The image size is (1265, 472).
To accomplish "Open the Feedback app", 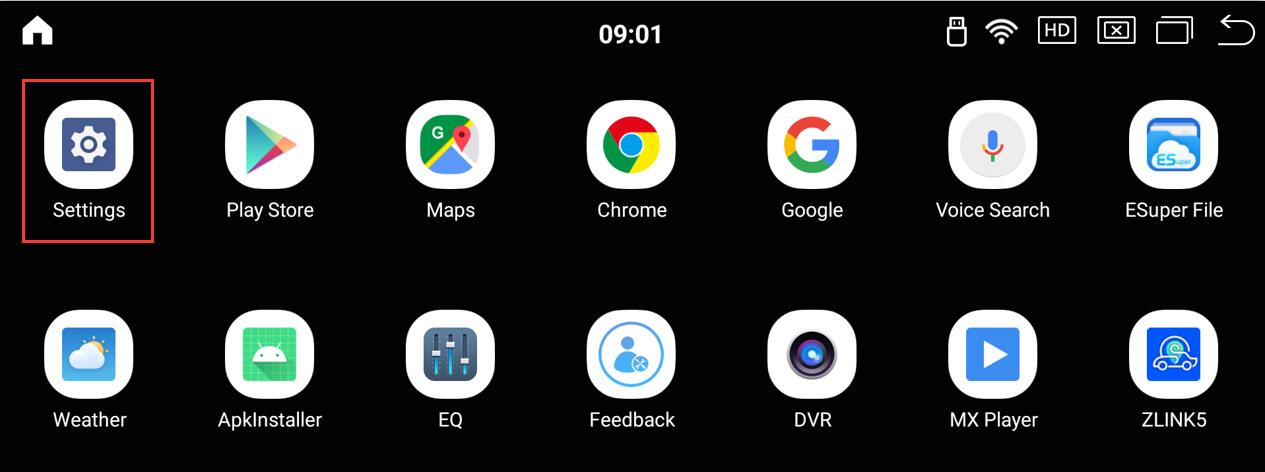I will [631, 354].
